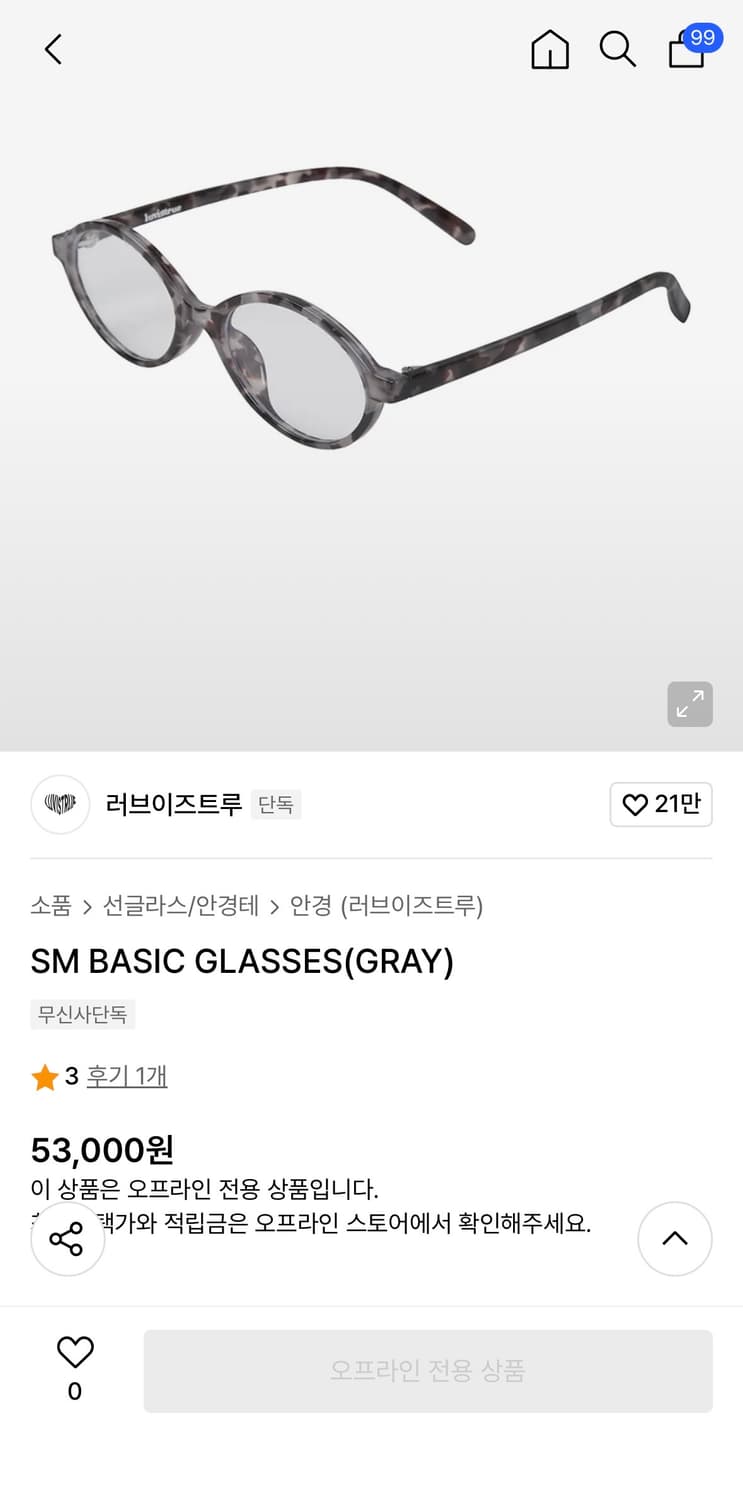Open the 안경 (러브이즈트루) breadcrumb entry
The width and height of the screenshot is (743, 1500).
coord(386,905)
